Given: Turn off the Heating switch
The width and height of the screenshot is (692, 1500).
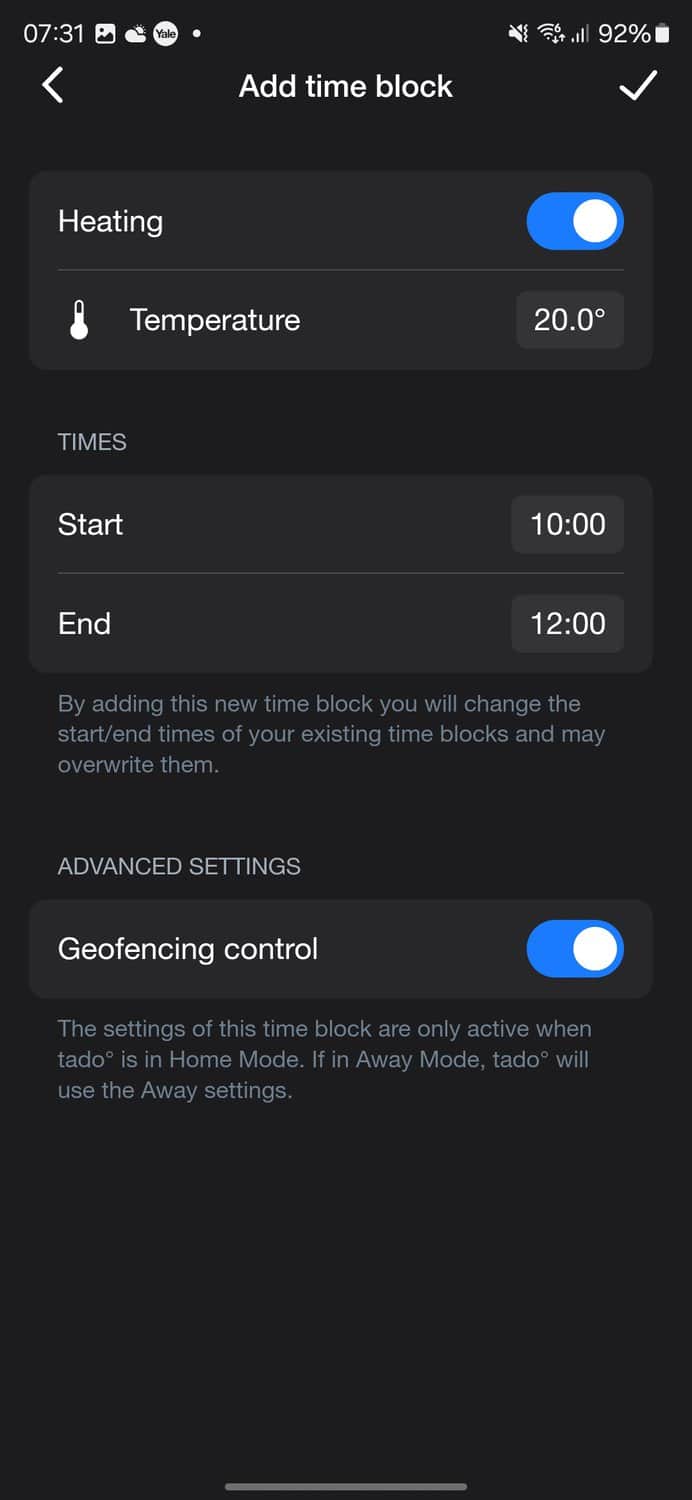Looking at the screenshot, I should click(575, 221).
